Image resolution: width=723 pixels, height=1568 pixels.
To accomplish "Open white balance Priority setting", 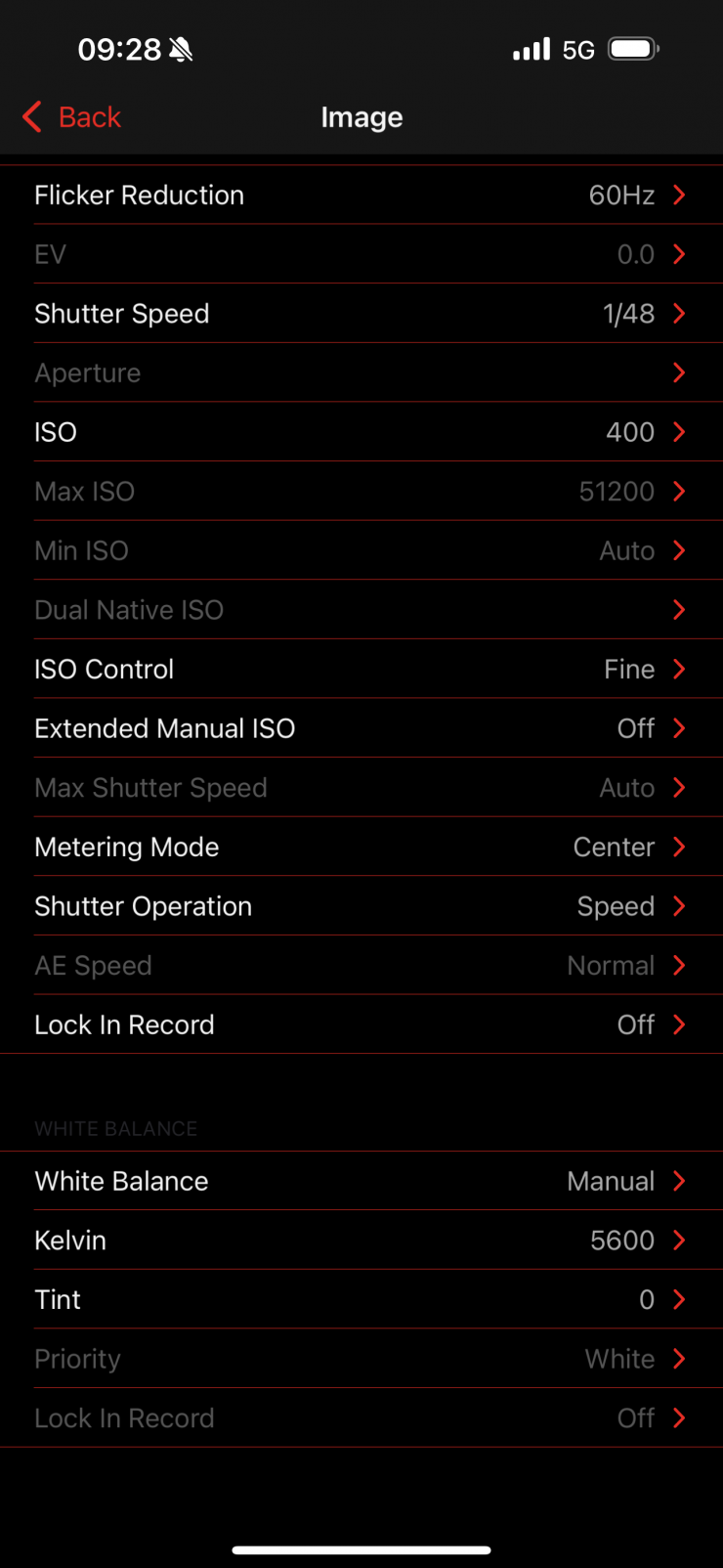I will click(361, 1359).
